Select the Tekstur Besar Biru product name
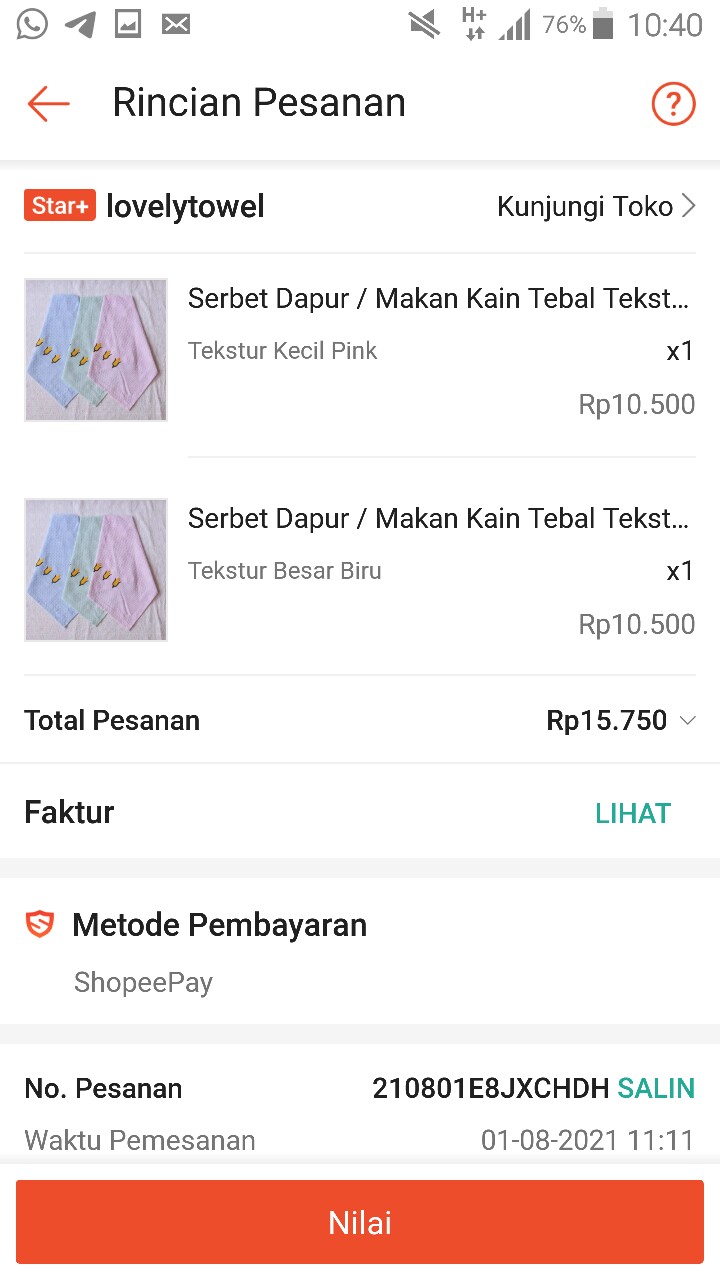720x1280 pixels. (285, 570)
